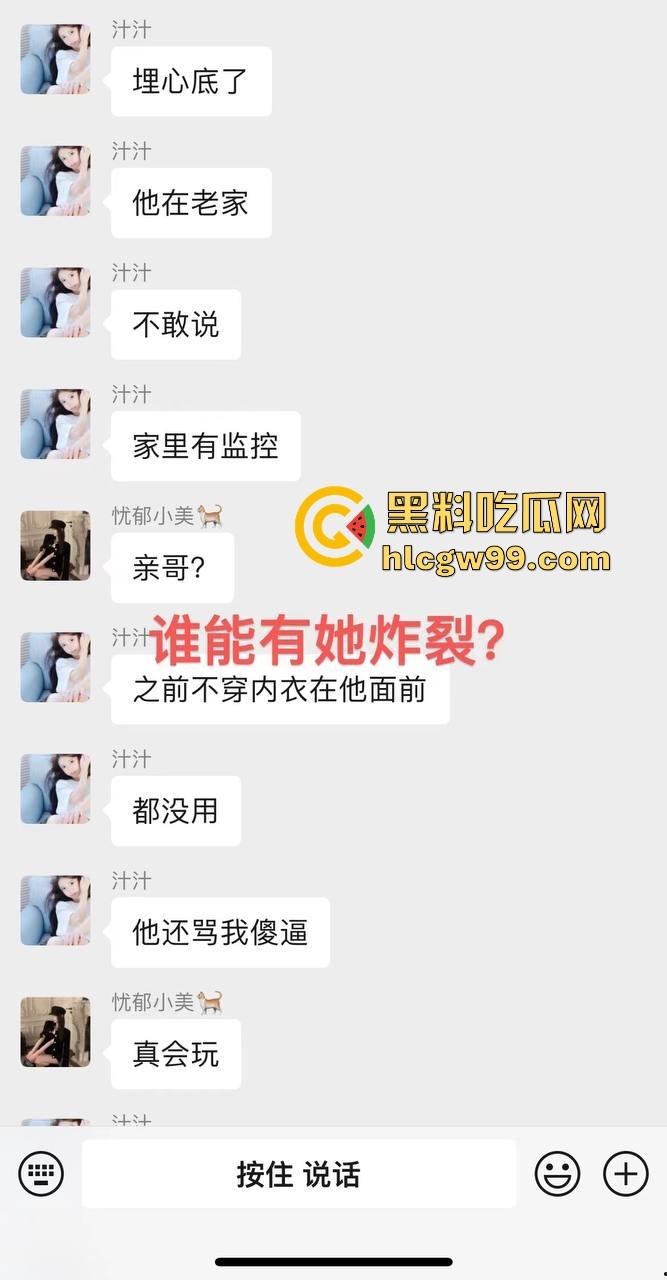Switch to keyboard text input
This screenshot has height=1280, width=667.
point(41,1173)
